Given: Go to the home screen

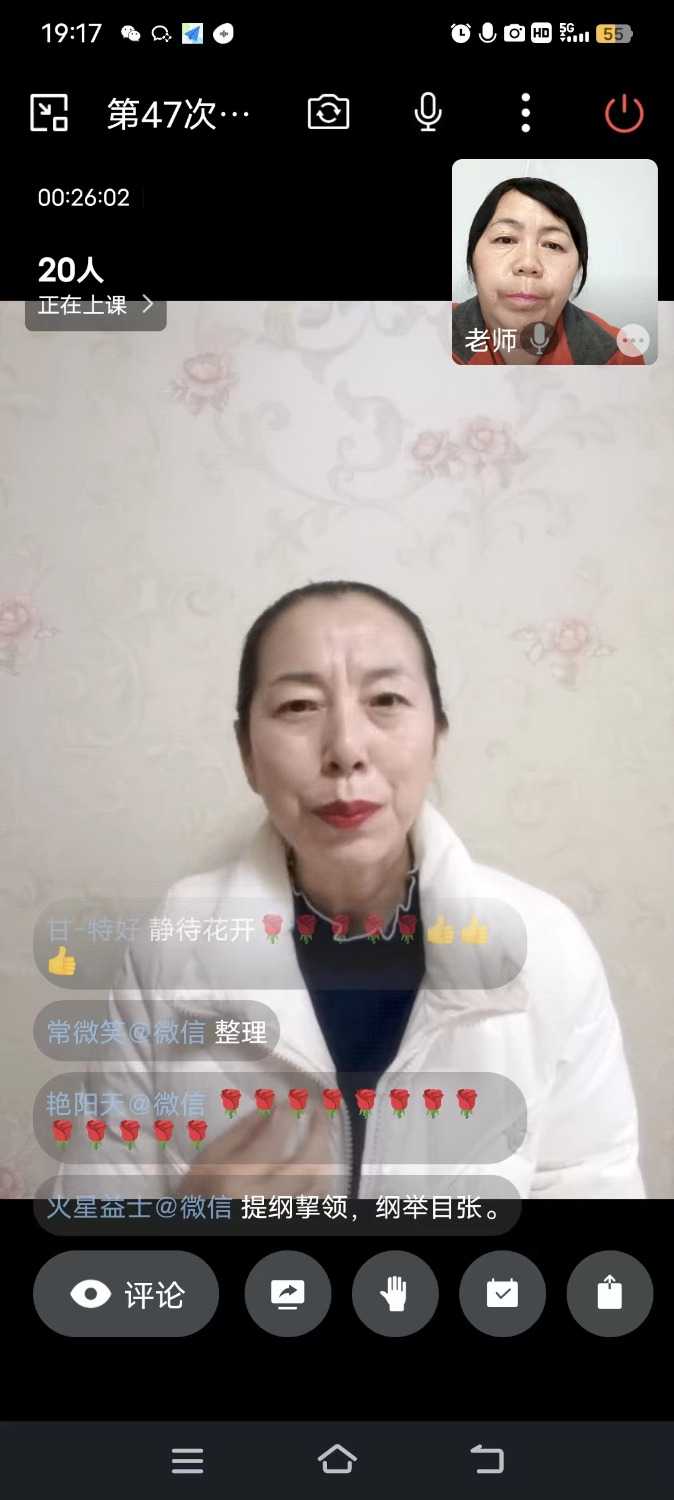Looking at the screenshot, I should click(x=337, y=1460).
